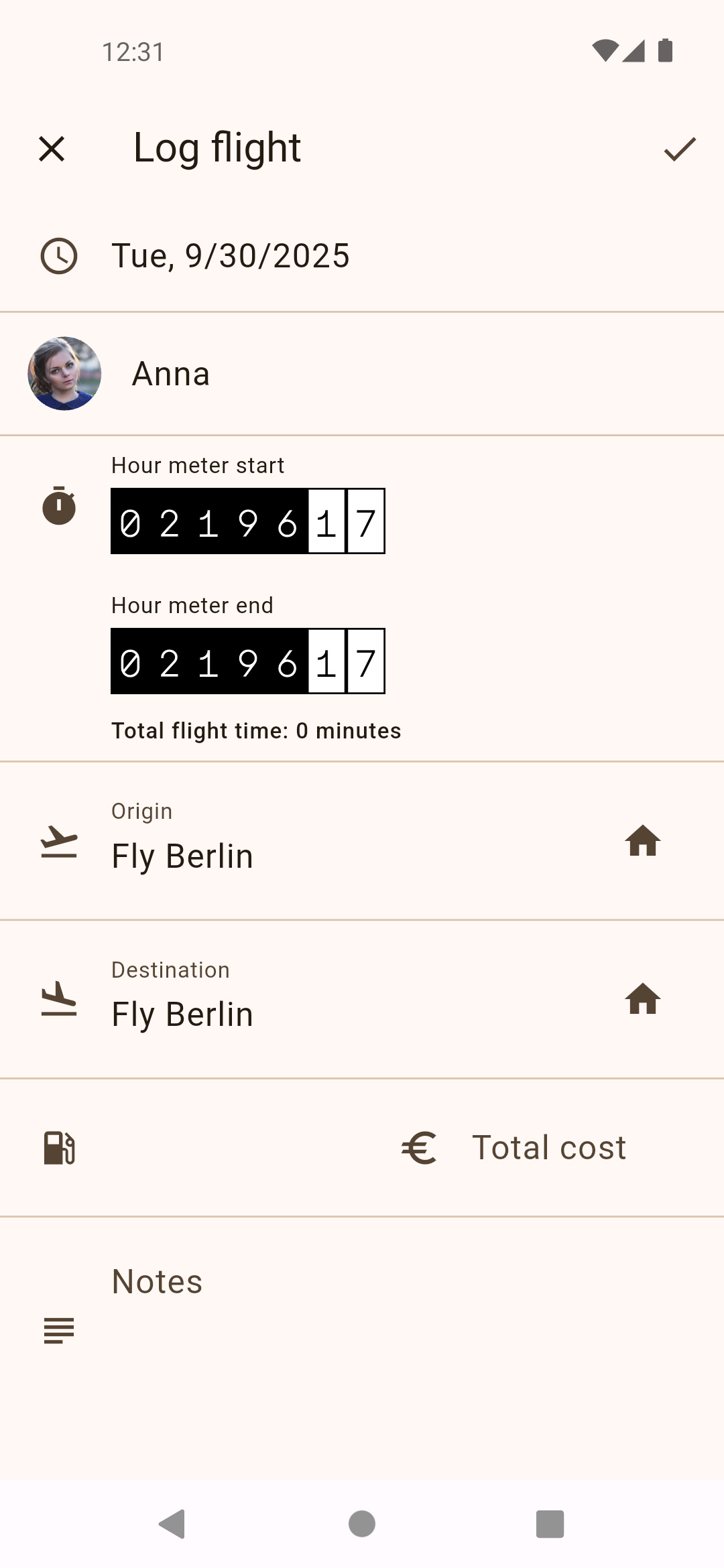Open the fuel pump entry
This screenshot has height=1568, width=724.
(x=60, y=1147)
